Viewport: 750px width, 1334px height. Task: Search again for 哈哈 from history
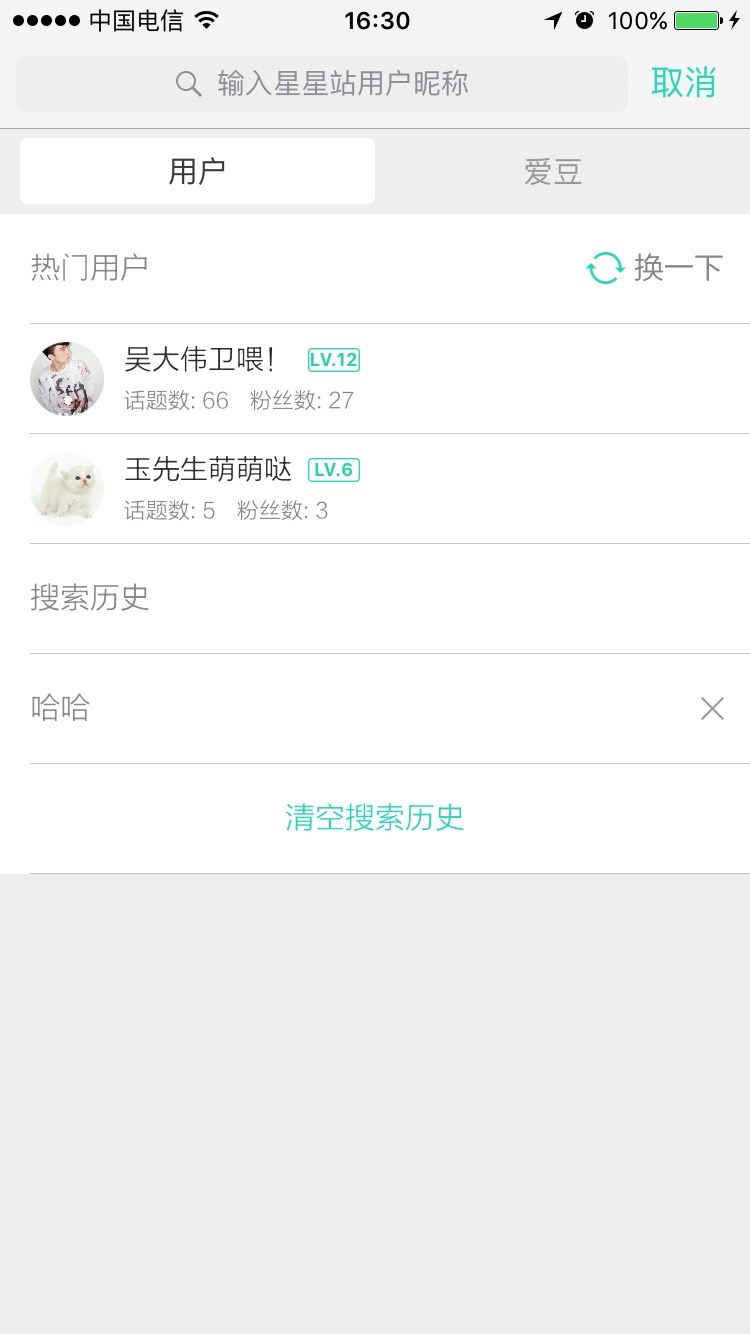pyautogui.click(x=61, y=709)
